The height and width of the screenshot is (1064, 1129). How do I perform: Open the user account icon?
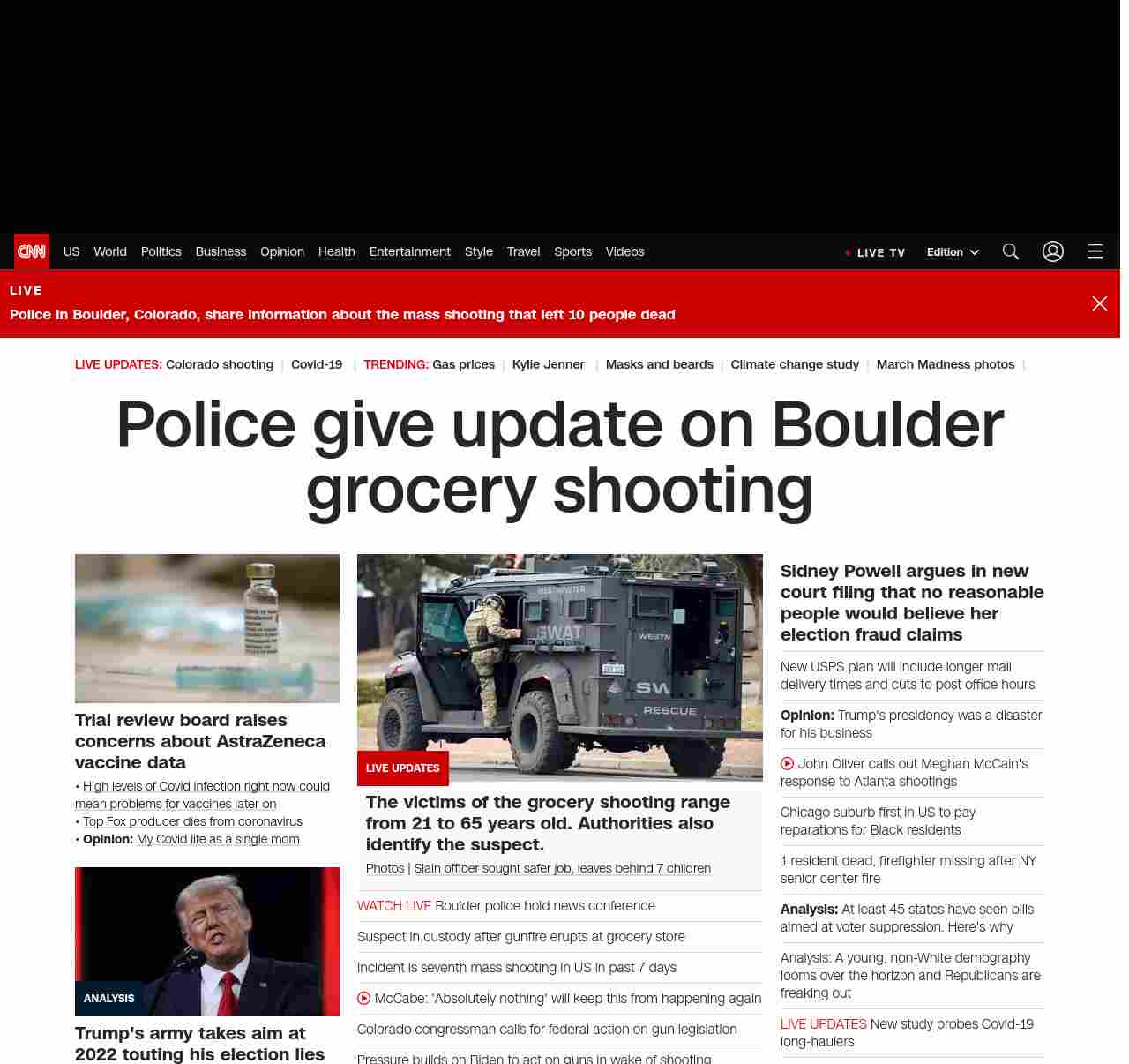point(1053,251)
